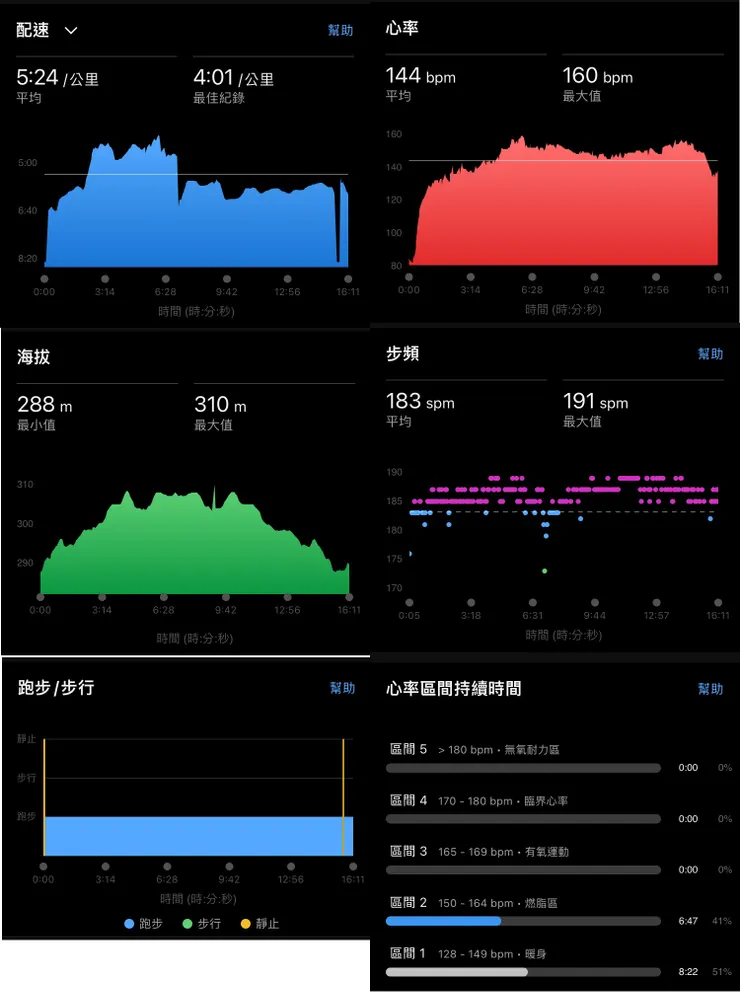Screen dimensions: 740x993
Task: Click the 幫助 link on the 配速 panel
Action: pyautogui.click(x=341, y=30)
